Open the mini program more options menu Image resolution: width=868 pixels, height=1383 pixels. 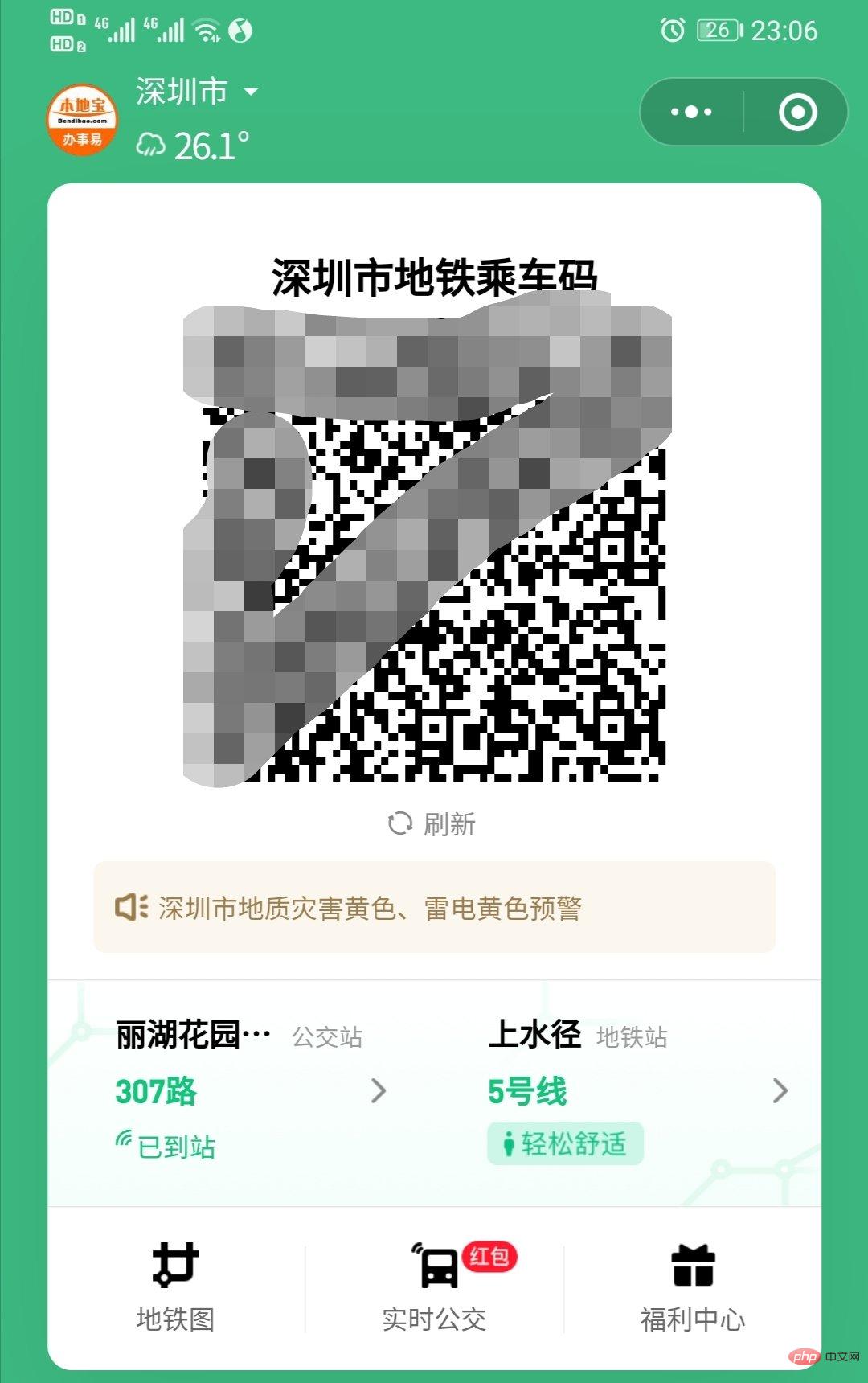(690, 112)
